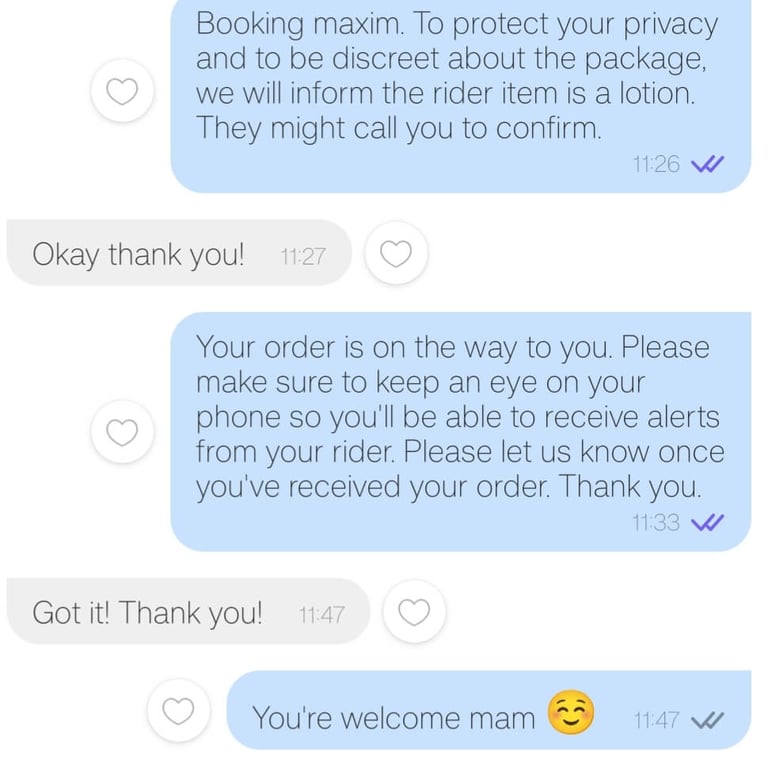
Task: Like the 'Got it! Thank you!' message
Action: [414, 612]
